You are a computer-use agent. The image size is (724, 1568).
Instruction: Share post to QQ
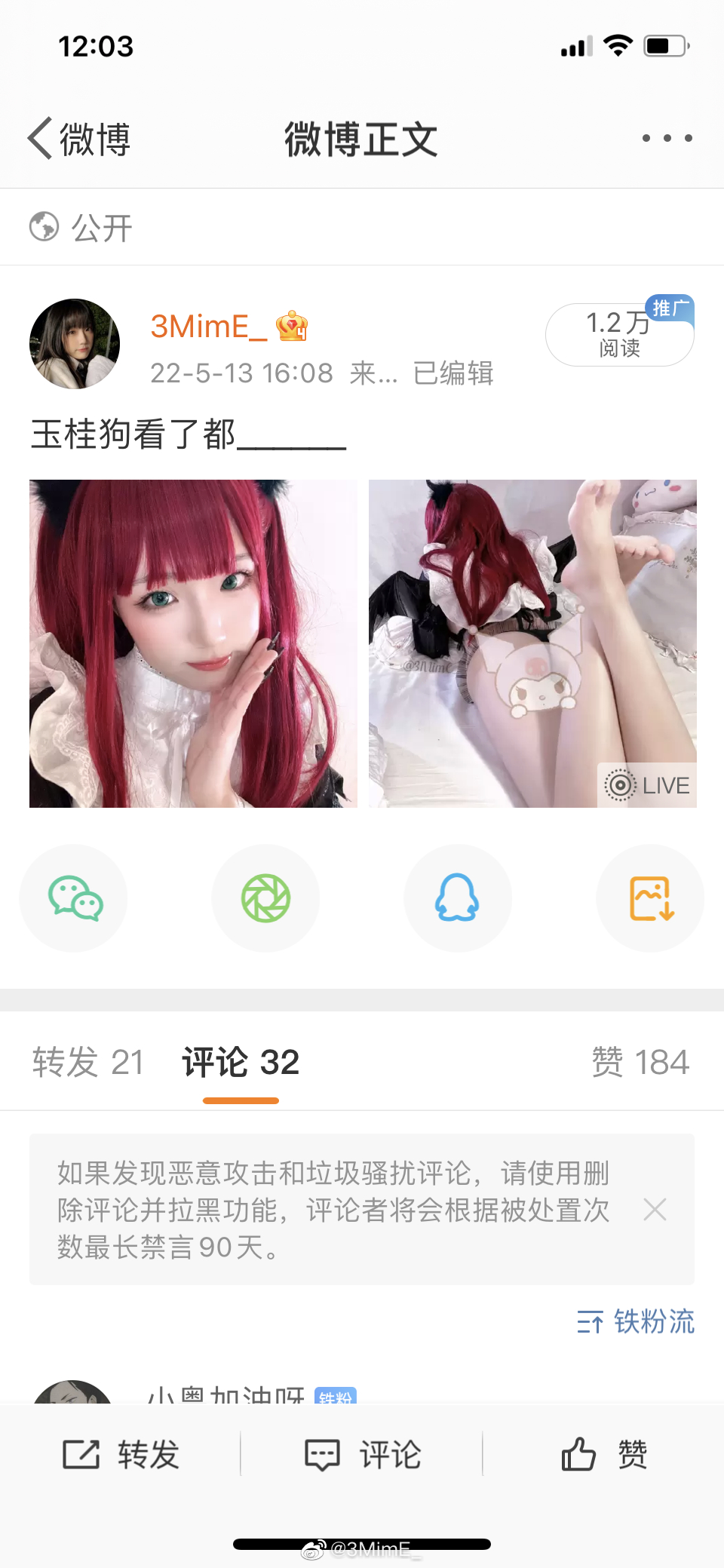pos(458,898)
